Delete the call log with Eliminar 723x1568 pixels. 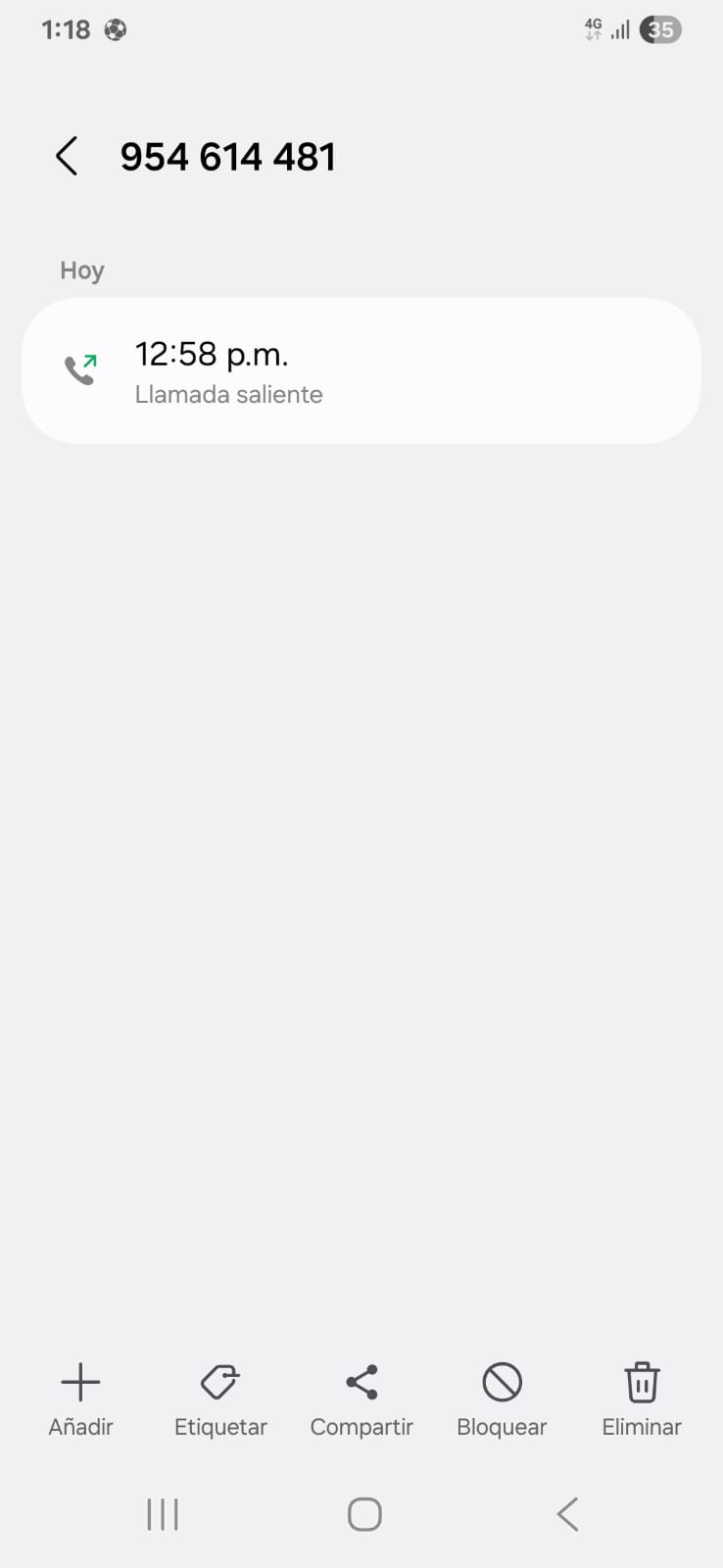click(642, 1399)
